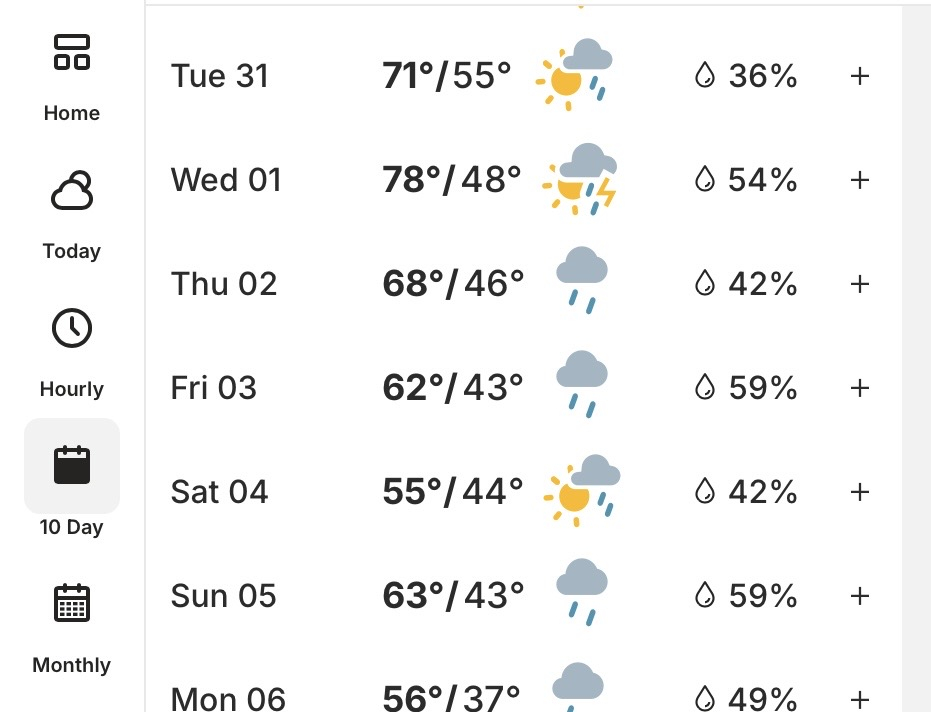931x712 pixels.
Task: Expand the Wed 01 forecast row
Action: (x=859, y=180)
